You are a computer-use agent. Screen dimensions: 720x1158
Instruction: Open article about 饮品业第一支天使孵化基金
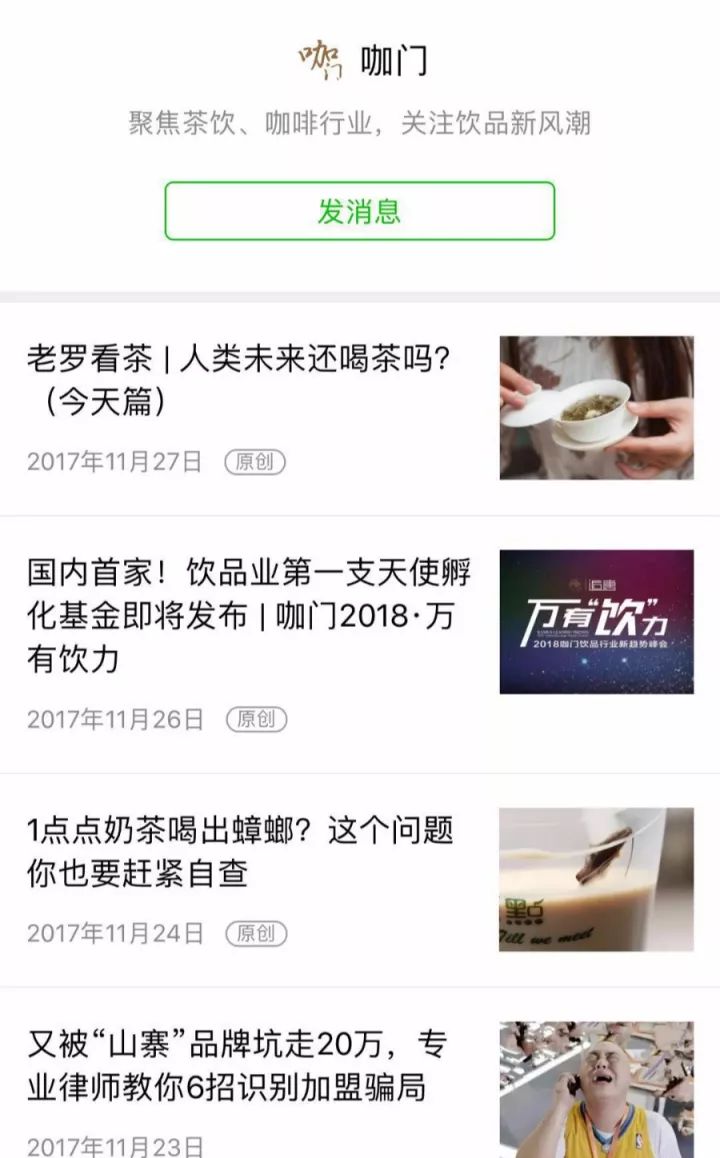coord(248,616)
